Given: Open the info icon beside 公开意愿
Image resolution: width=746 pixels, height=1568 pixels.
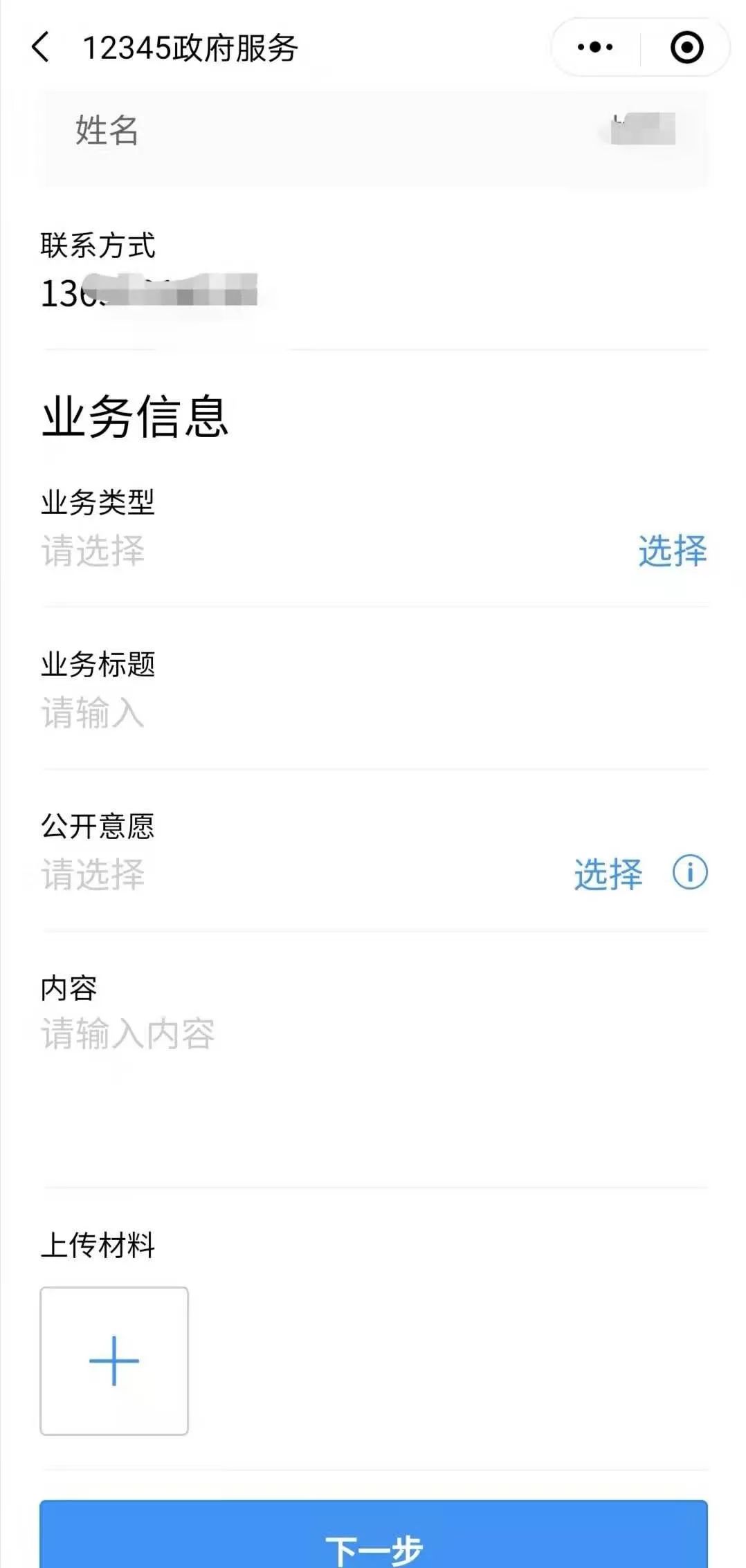Looking at the screenshot, I should click(690, 873).
